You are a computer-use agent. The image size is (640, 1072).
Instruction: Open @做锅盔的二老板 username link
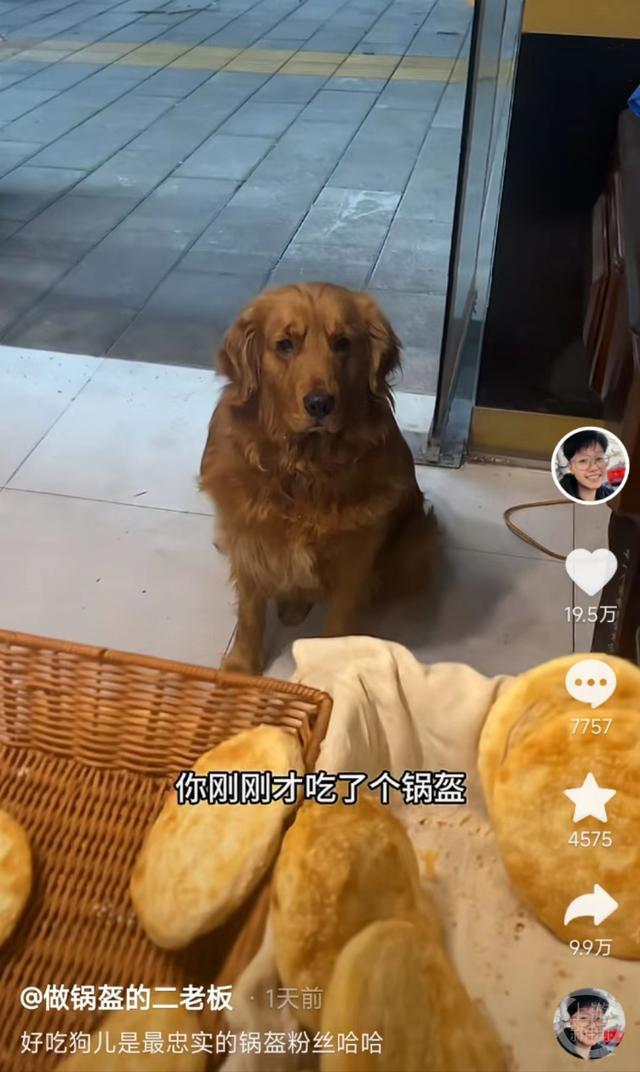pos(126,997)
